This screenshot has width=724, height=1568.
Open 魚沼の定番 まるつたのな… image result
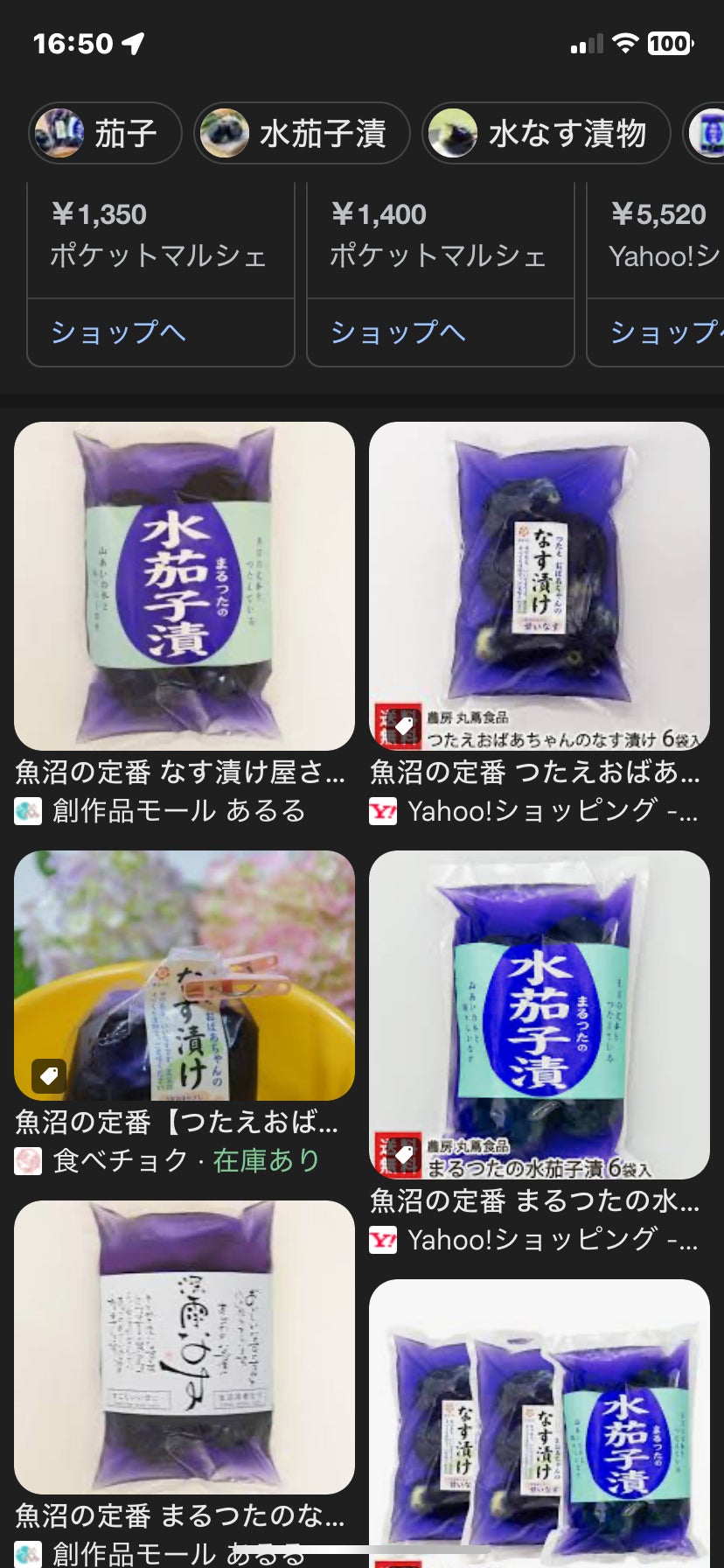click(184, 1347)
